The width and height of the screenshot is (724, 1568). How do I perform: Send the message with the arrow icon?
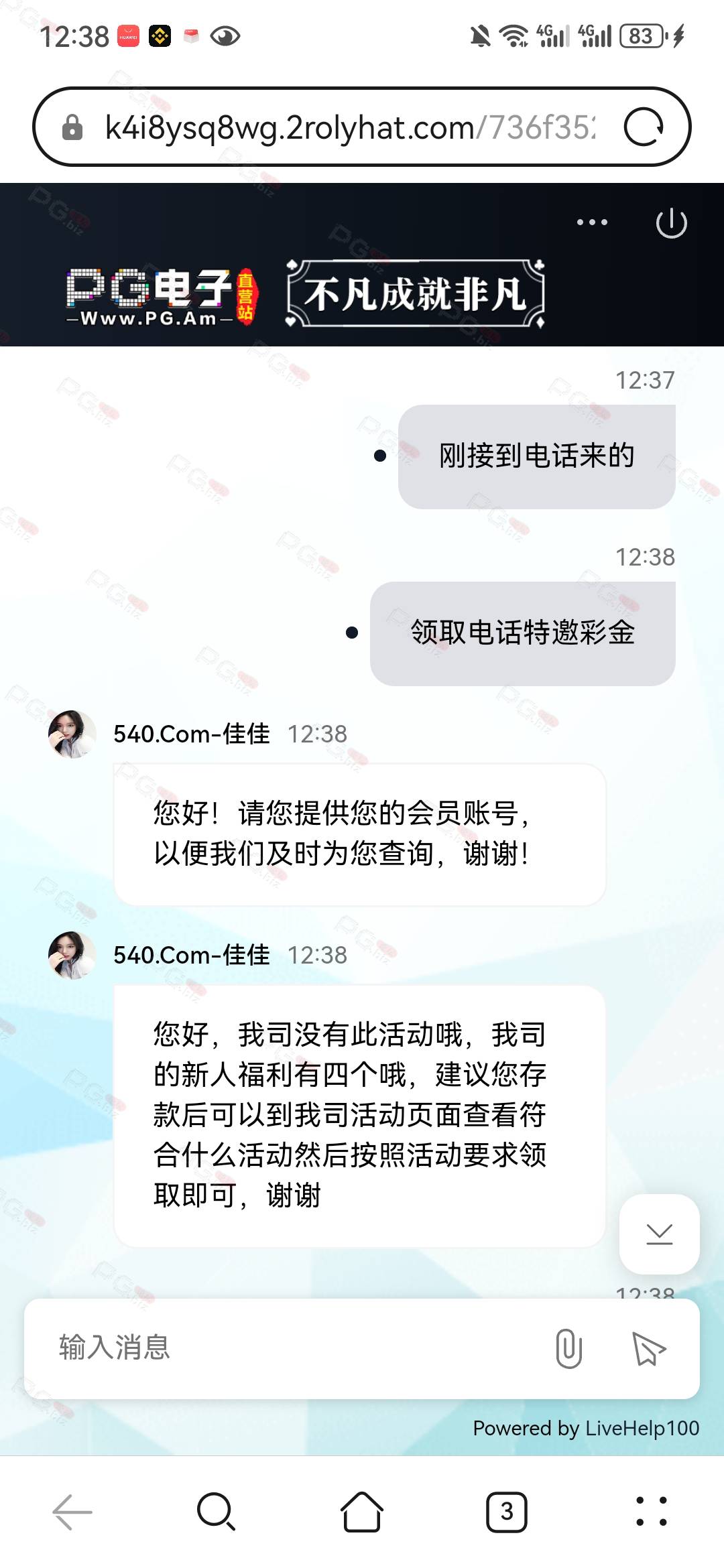click(648, 1349)
